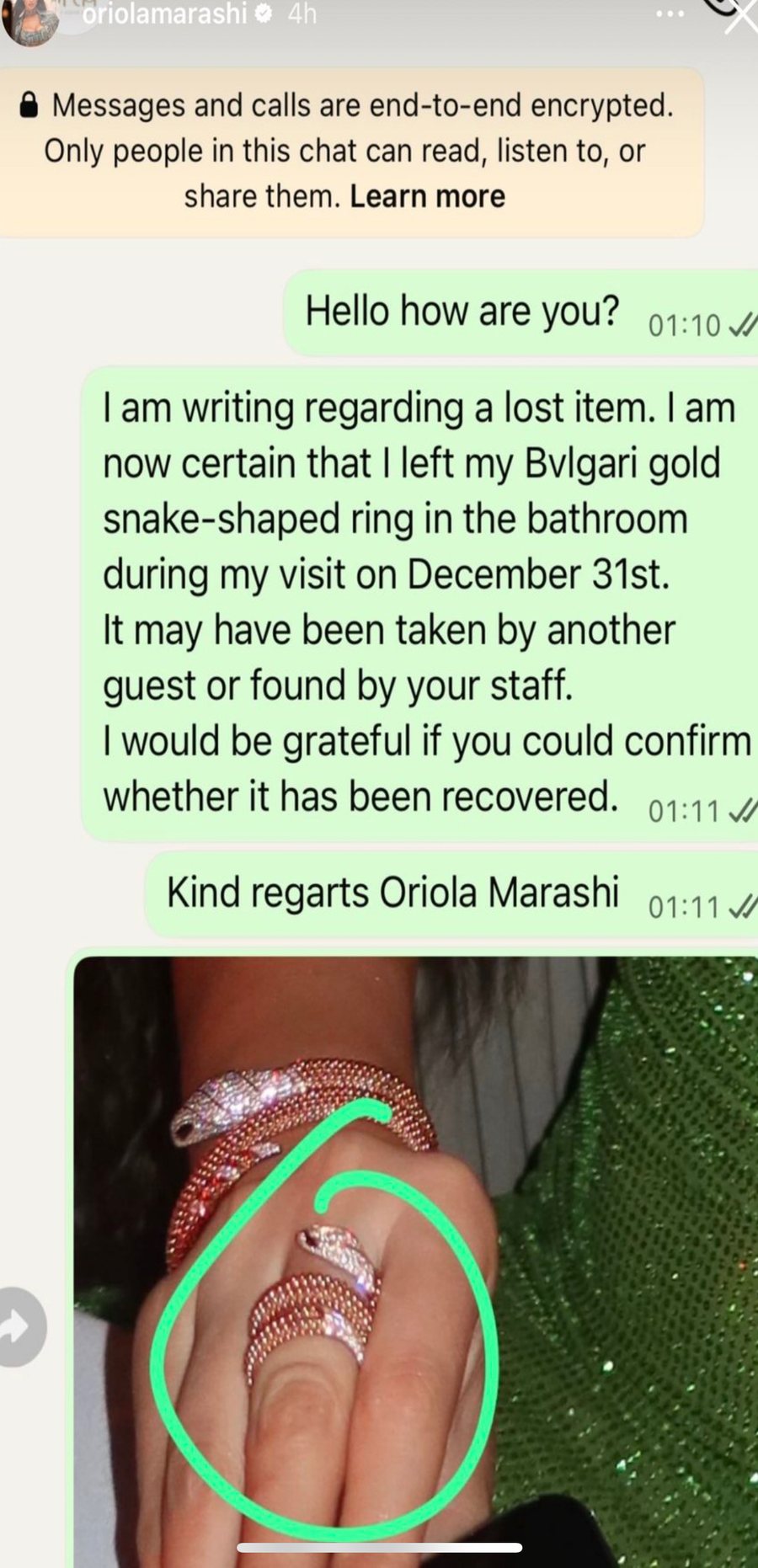Close the story viewer

point(740,15)
